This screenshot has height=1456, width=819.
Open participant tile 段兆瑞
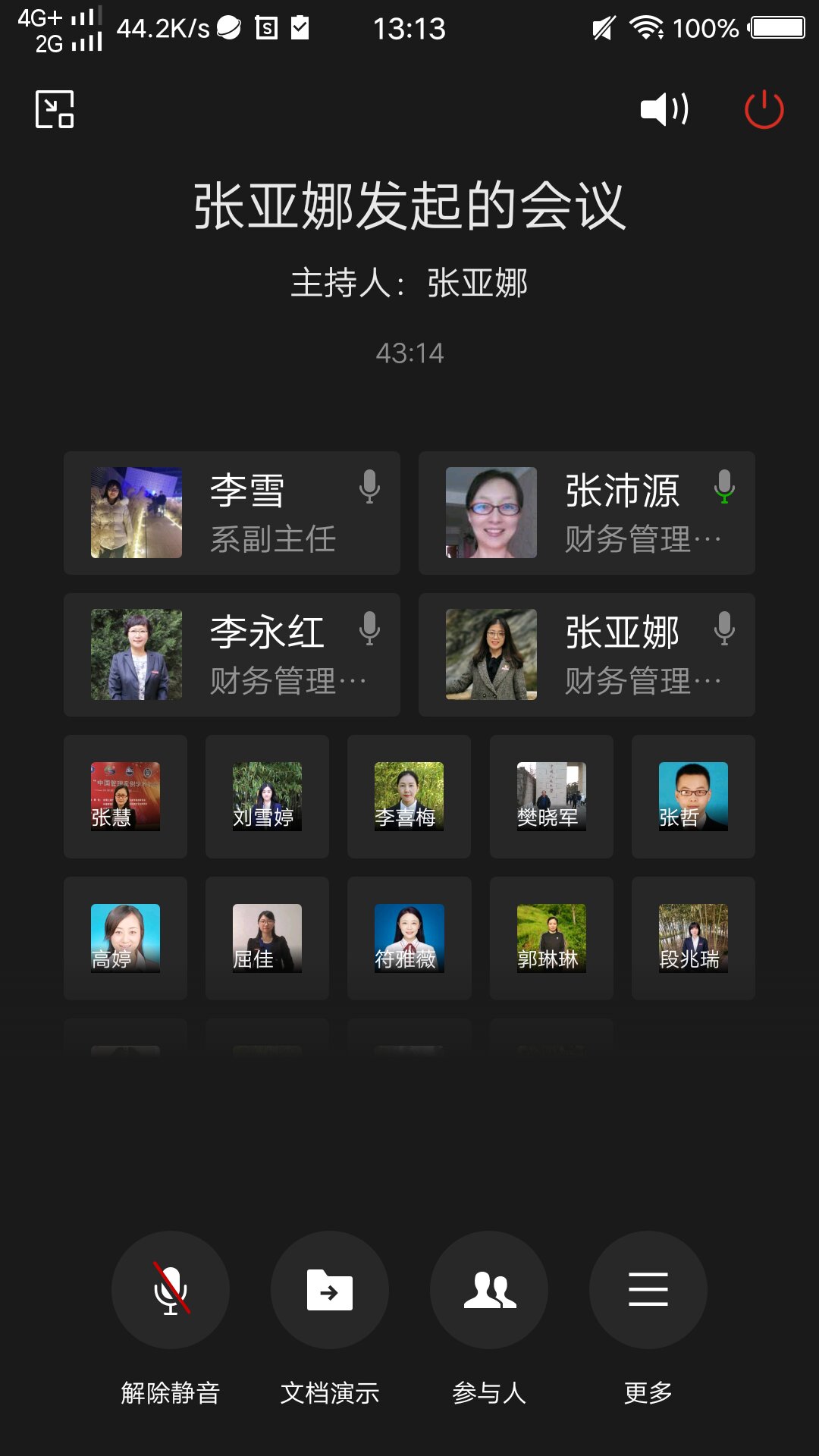(x=693, y=938)
